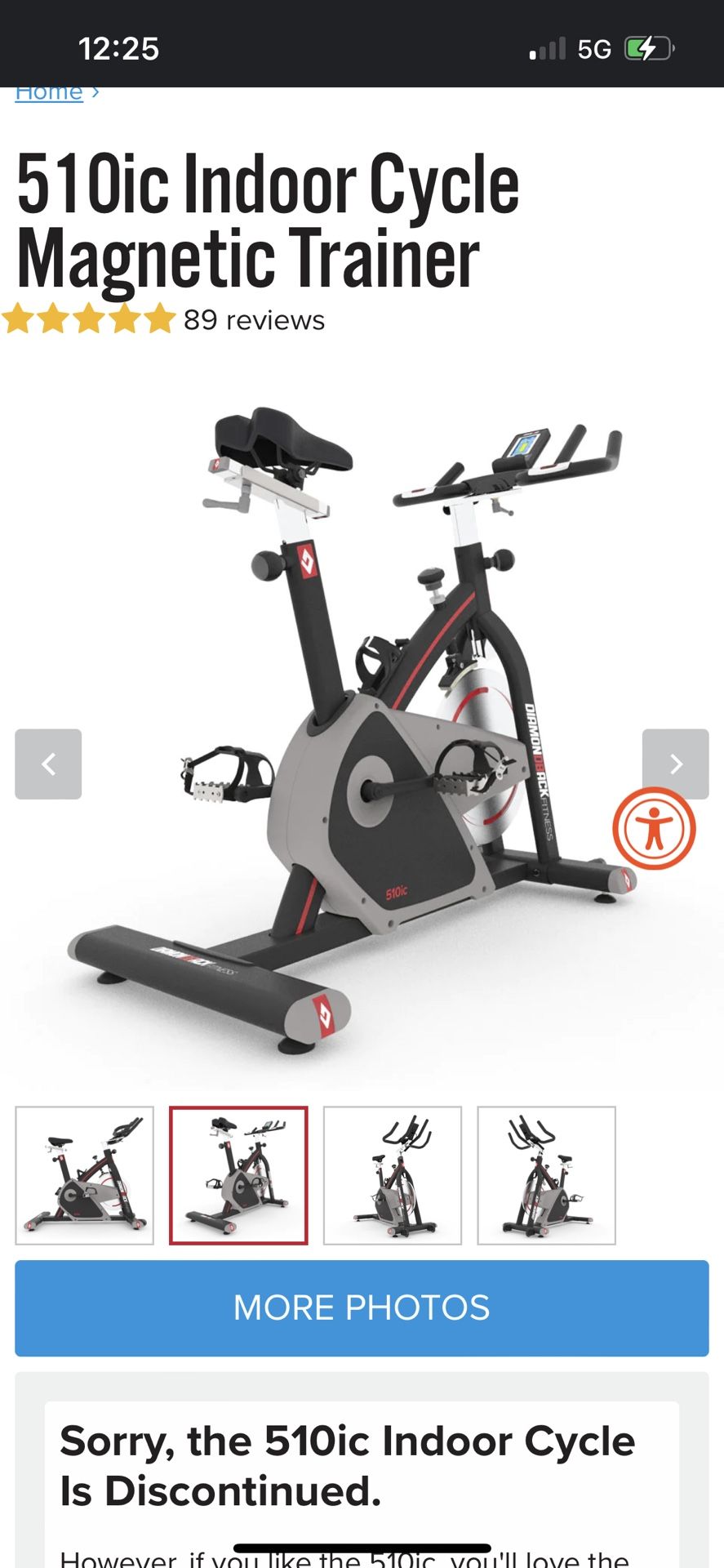Select the second highlighted bike thumbnail
Image resolution: width=724 pixels, height=1568 pixels.
coord(238,1175)
